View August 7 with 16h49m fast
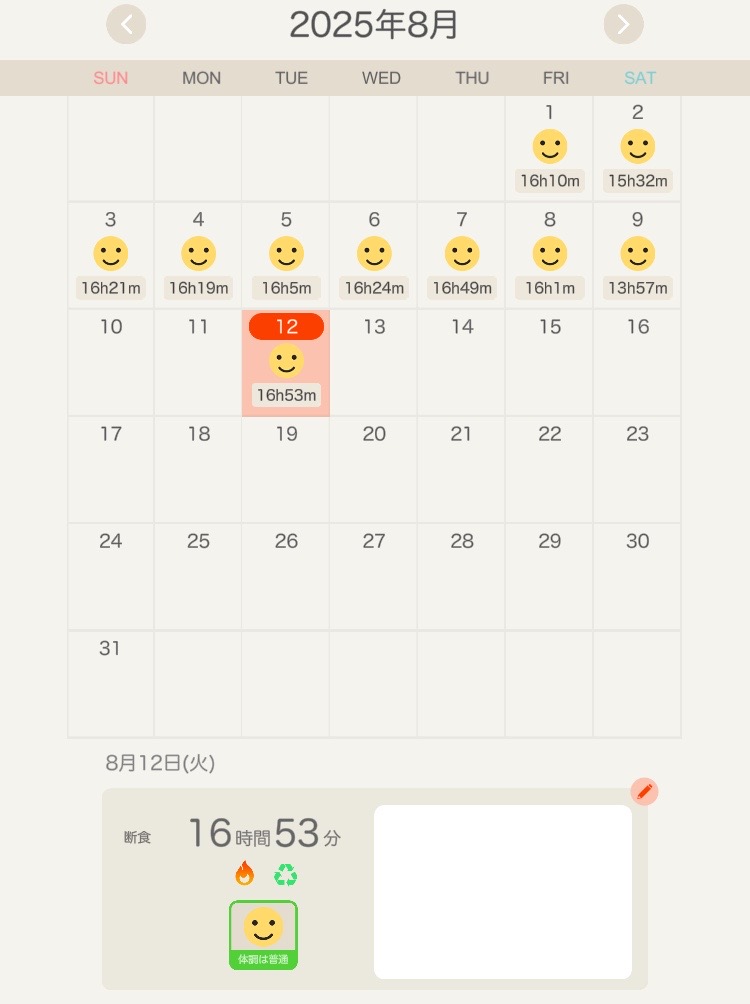This screenshot has width=750, height=1004. 461,255
